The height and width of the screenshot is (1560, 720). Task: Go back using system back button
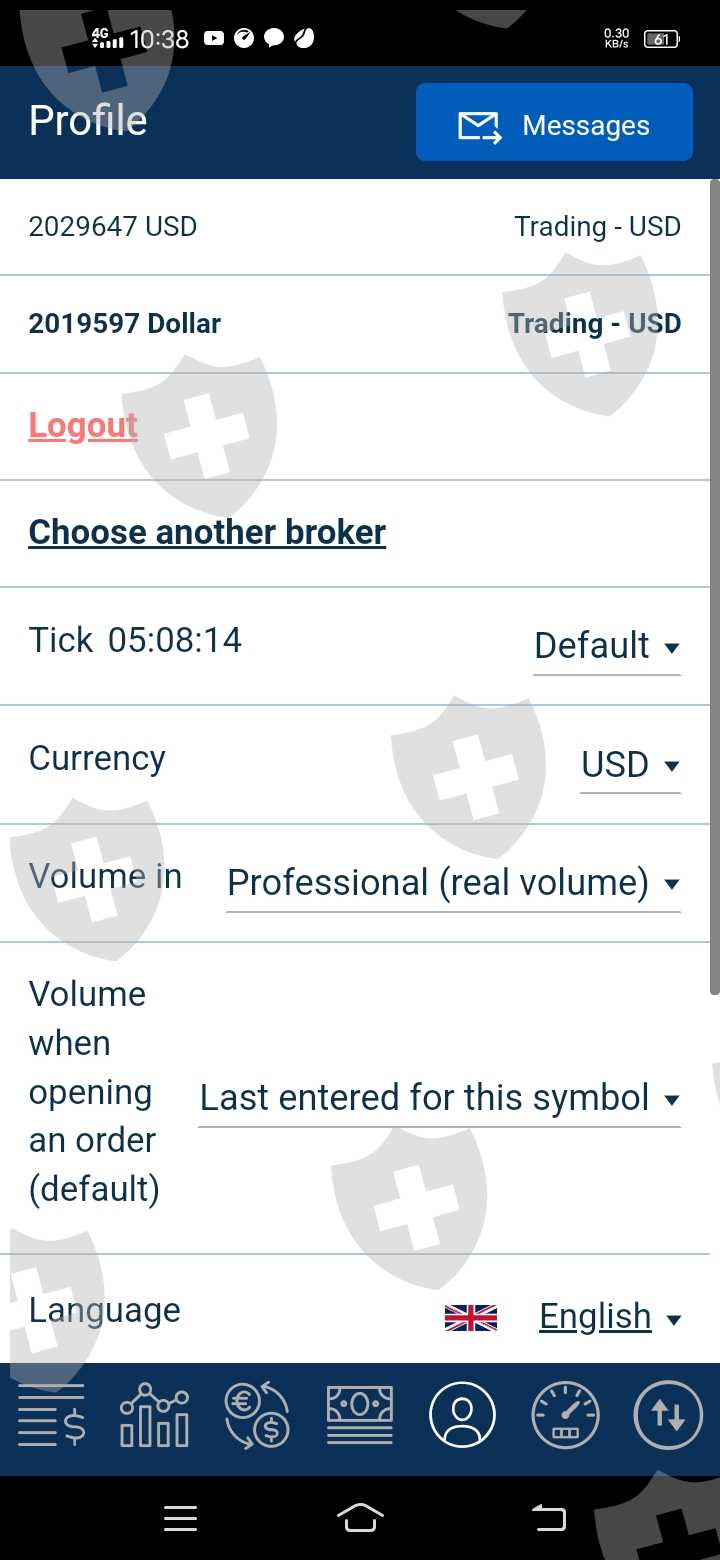pos(548,1518)
